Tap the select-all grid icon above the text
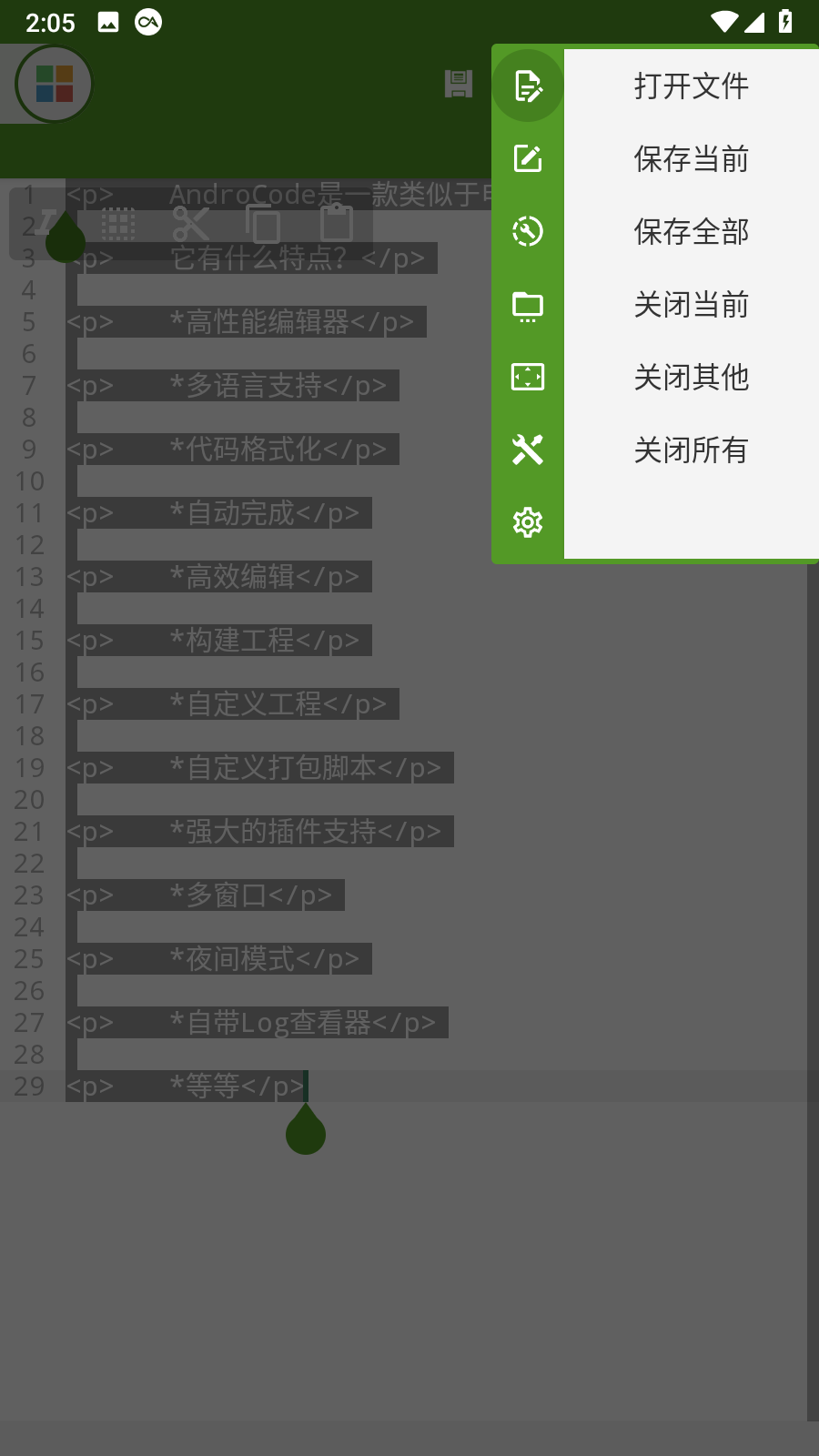819x1456 pixels. [118, 224]
